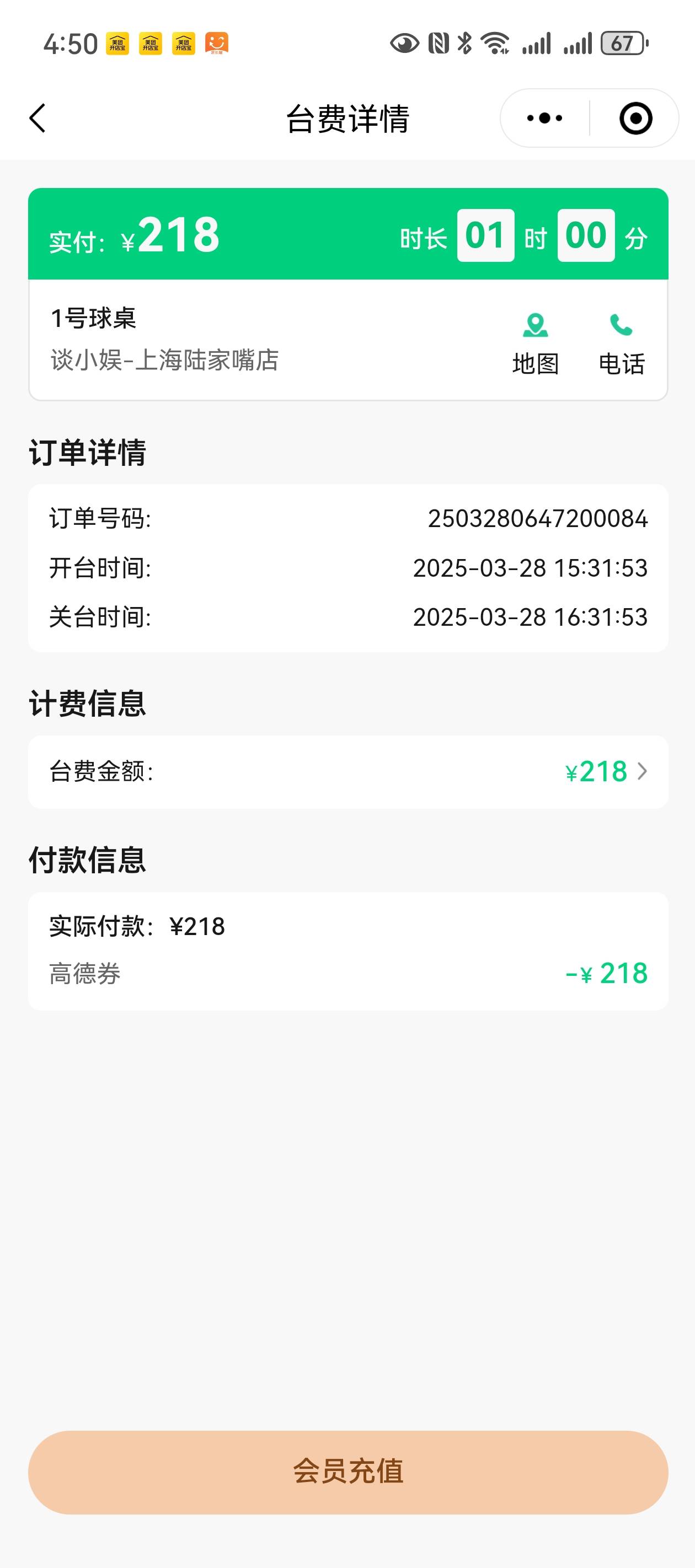
Task: Tap the 会员充值 button
Action: pyautogui.click(x=348, y=1472)
